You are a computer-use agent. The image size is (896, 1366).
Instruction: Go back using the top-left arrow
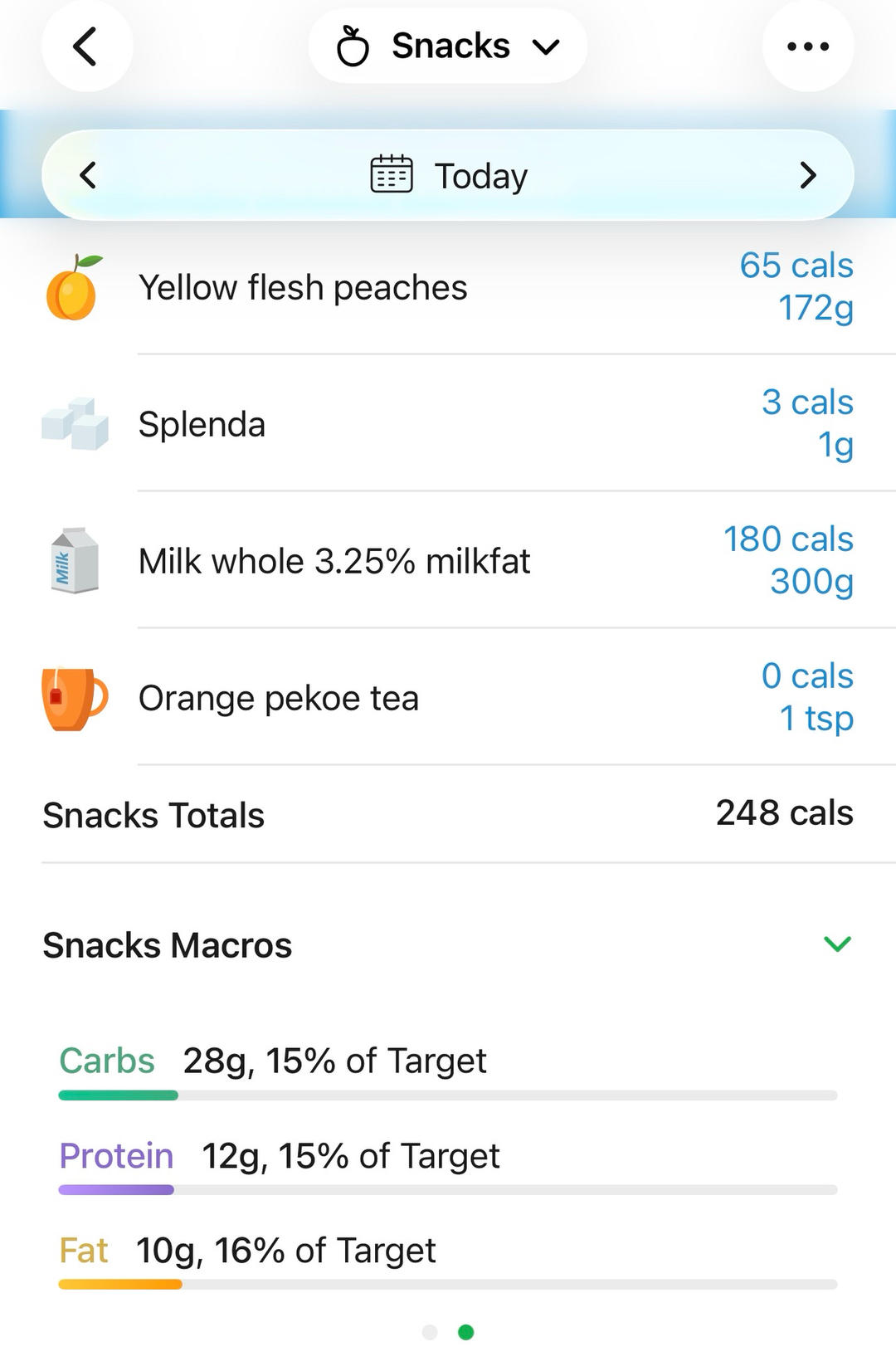click(86, 46)
